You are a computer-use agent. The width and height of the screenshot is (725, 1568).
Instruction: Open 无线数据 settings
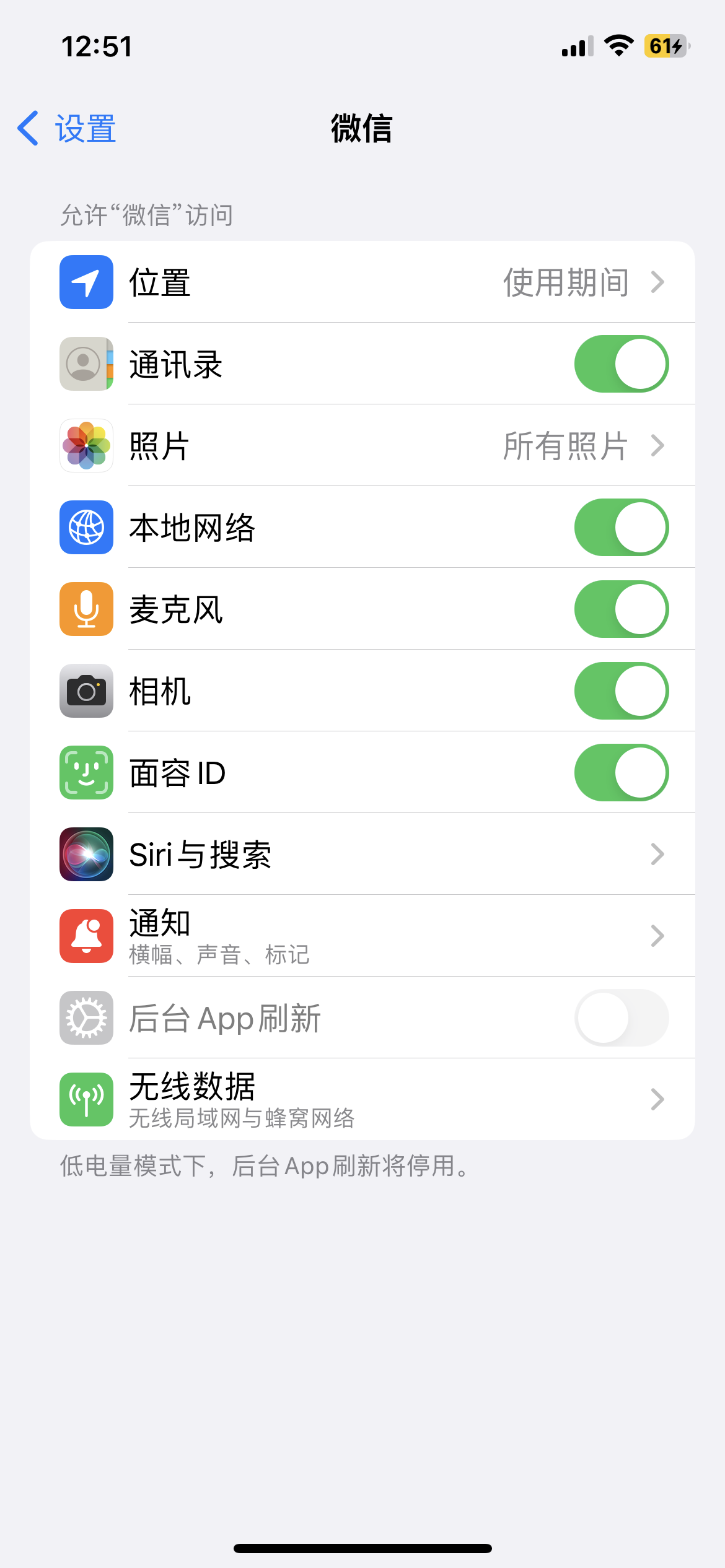362,1100
